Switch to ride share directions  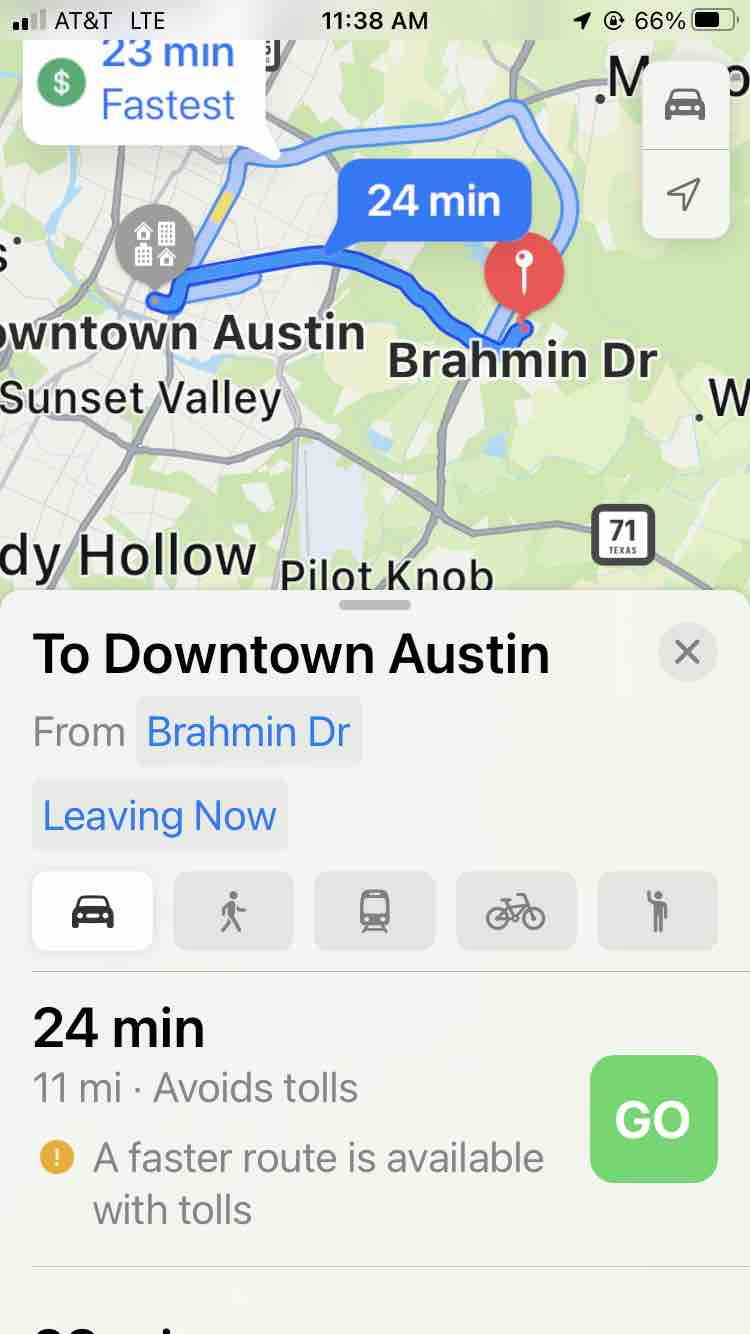(x=657, y=911)
